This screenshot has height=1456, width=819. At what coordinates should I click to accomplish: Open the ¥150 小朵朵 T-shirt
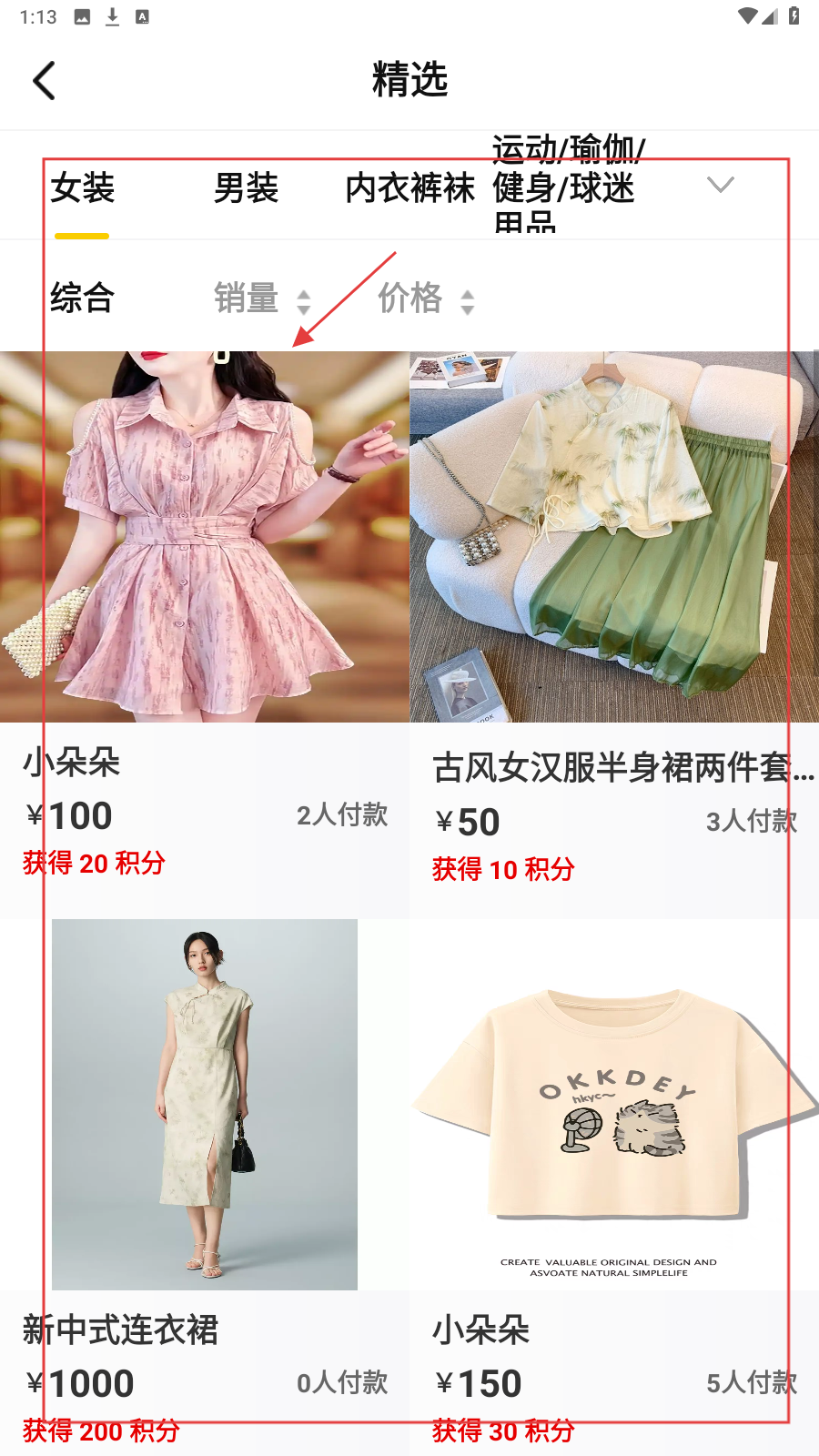coord(614,1105)
